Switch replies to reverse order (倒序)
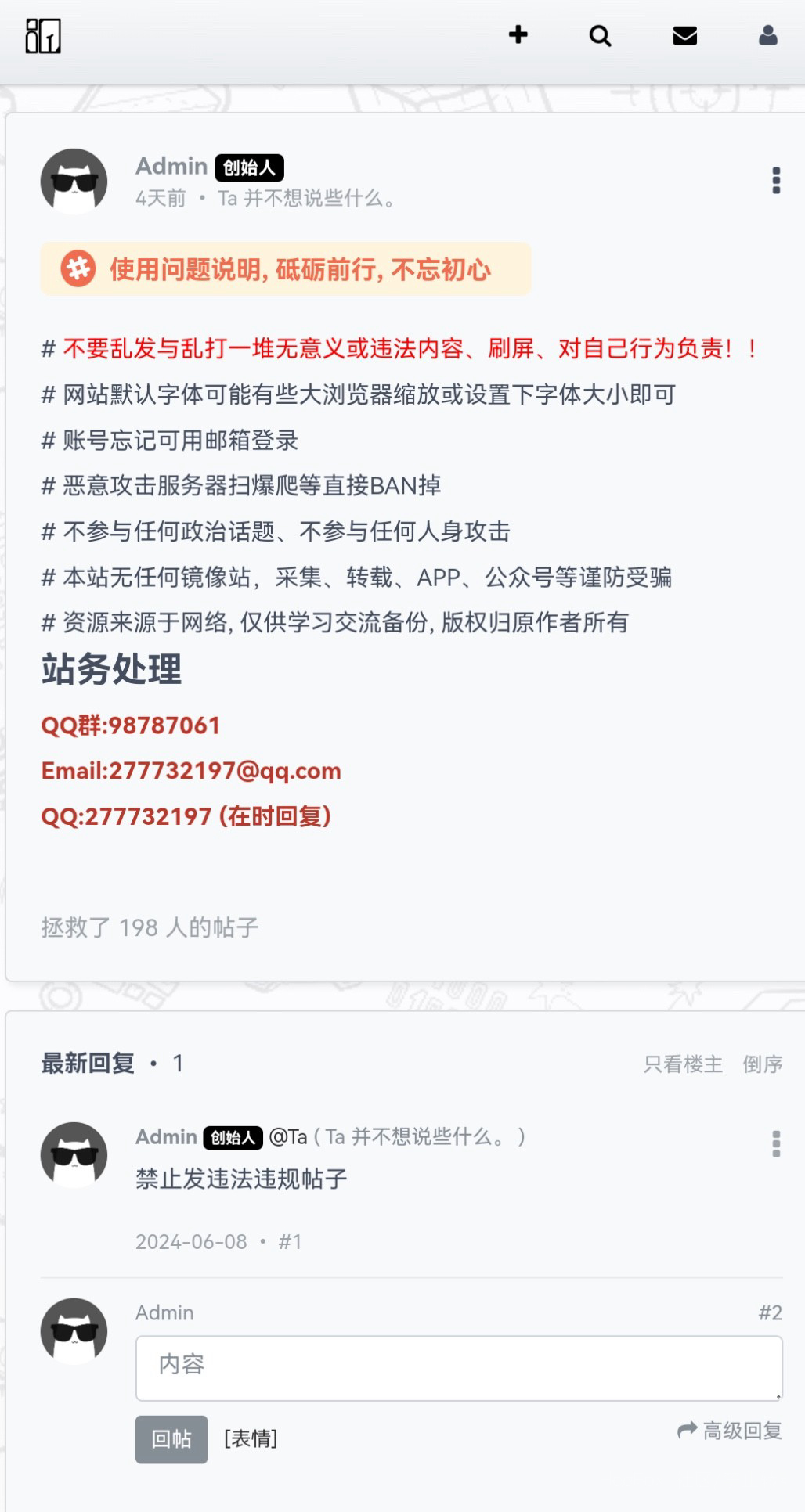Image resolution: width=805 pixels, height=1512 pixels. pos(762,1064)
